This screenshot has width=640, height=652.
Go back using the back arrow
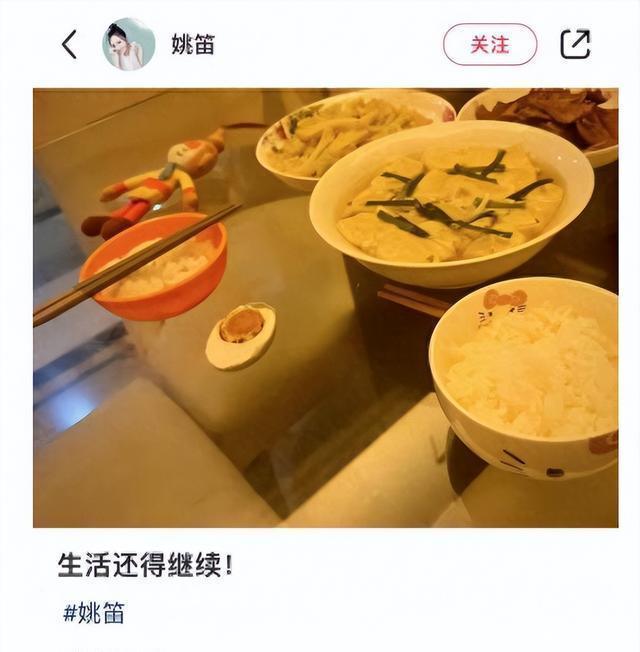(69, 44)
